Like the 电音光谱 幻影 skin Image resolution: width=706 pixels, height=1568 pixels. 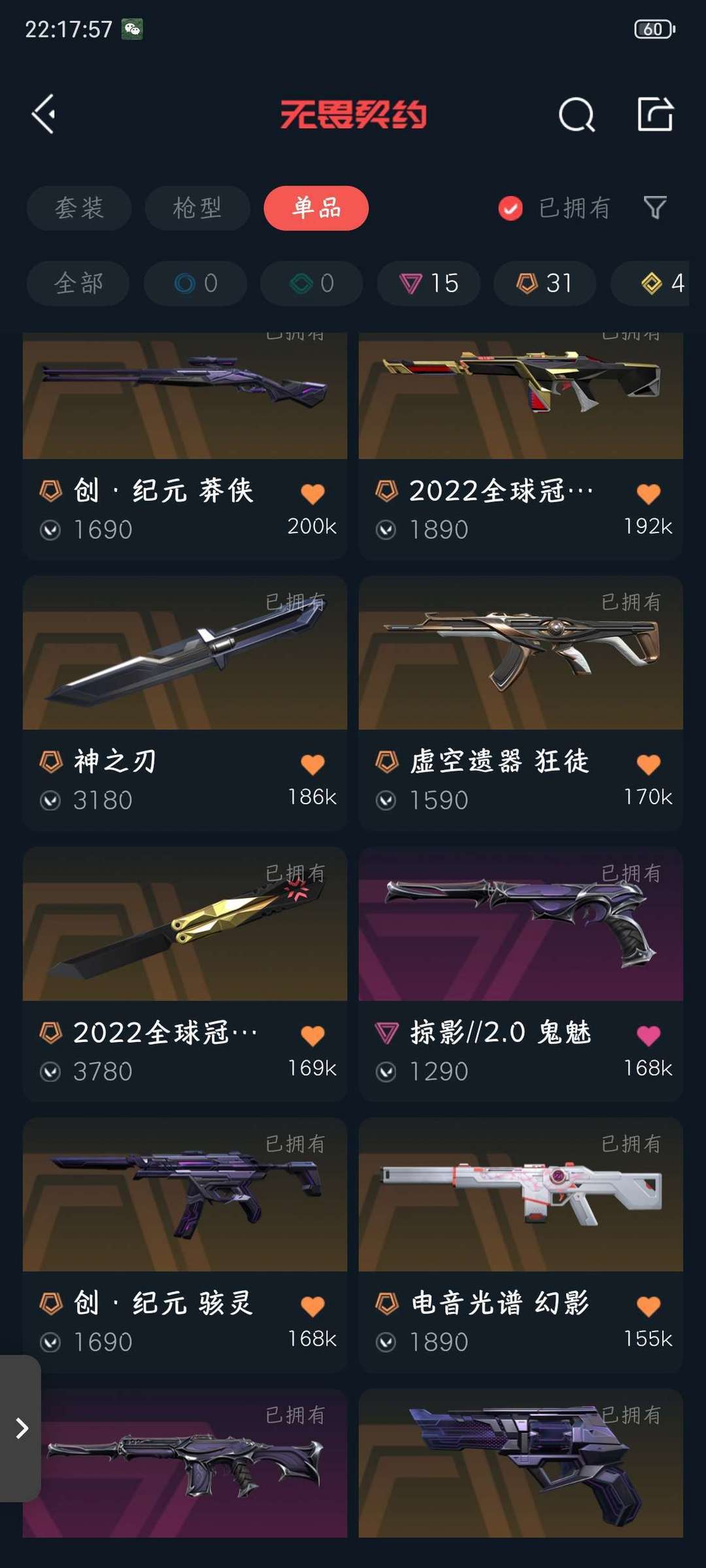[648, 1306]
